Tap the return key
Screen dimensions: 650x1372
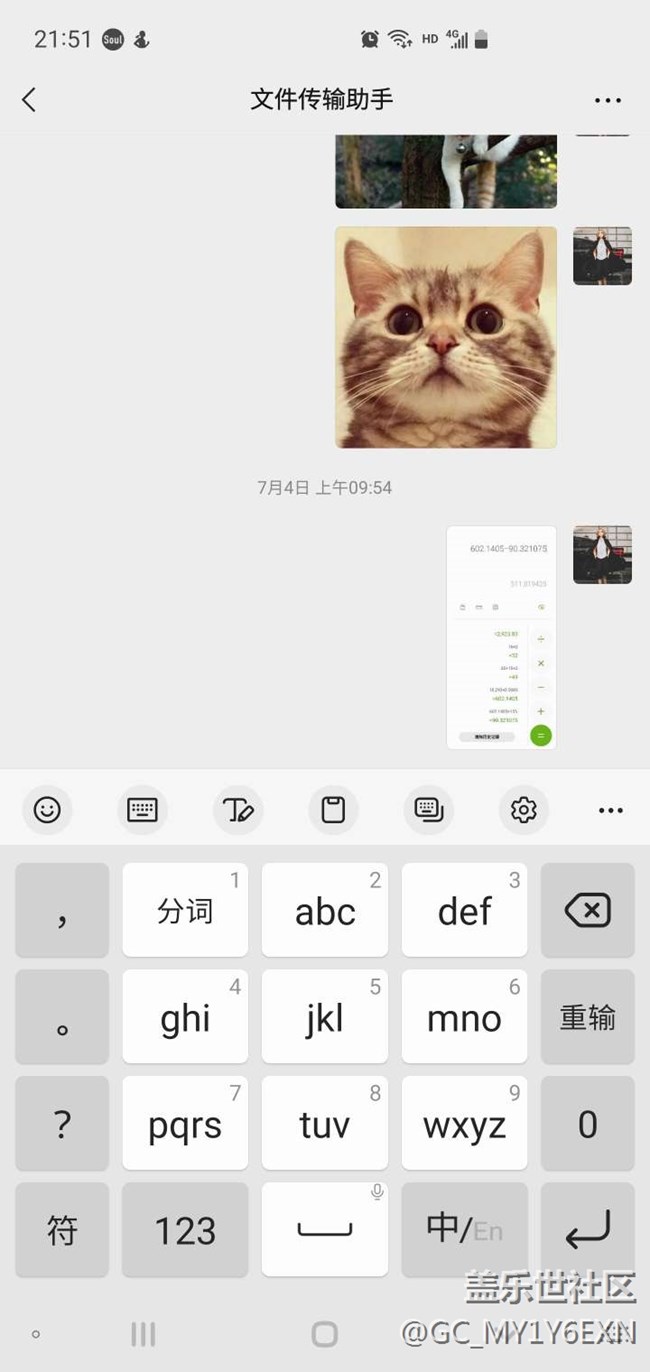[587, 1230]
